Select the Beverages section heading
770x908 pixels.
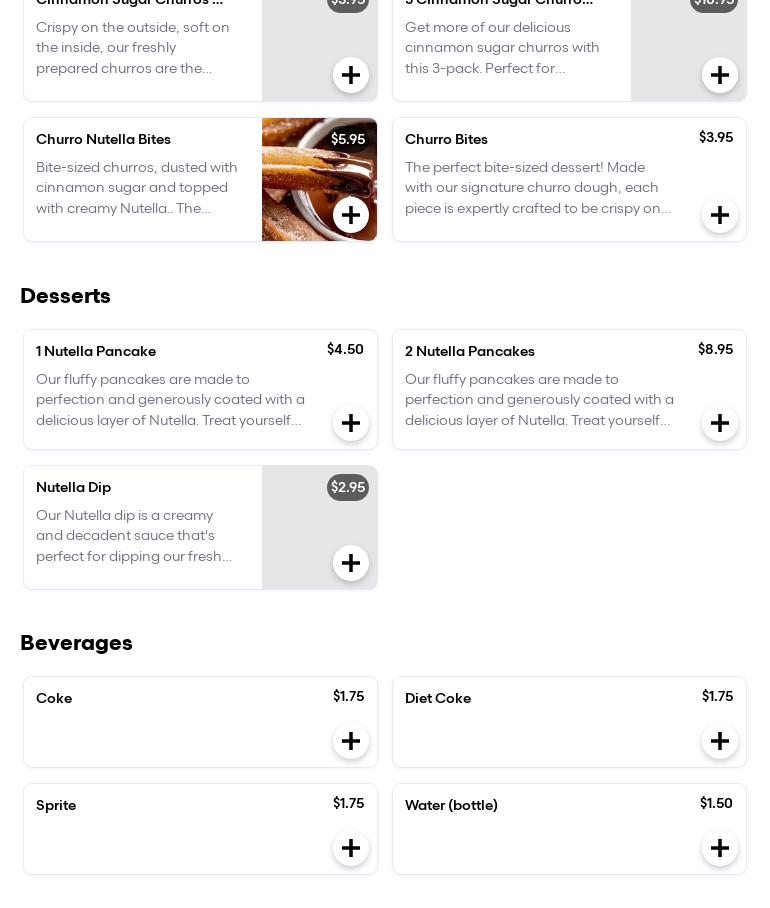click(x=76, y=643)
